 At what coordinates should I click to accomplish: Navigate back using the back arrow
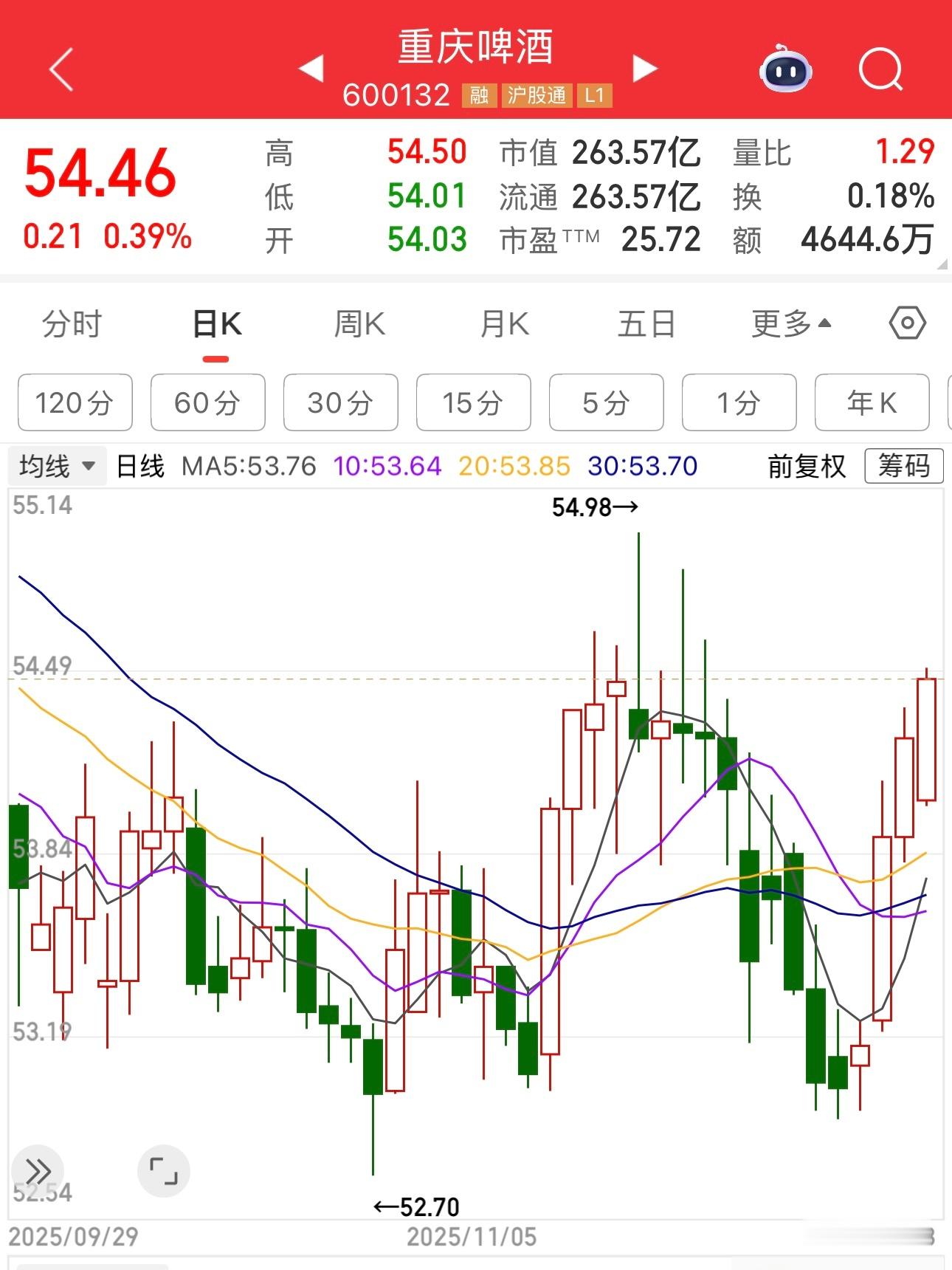62,70
